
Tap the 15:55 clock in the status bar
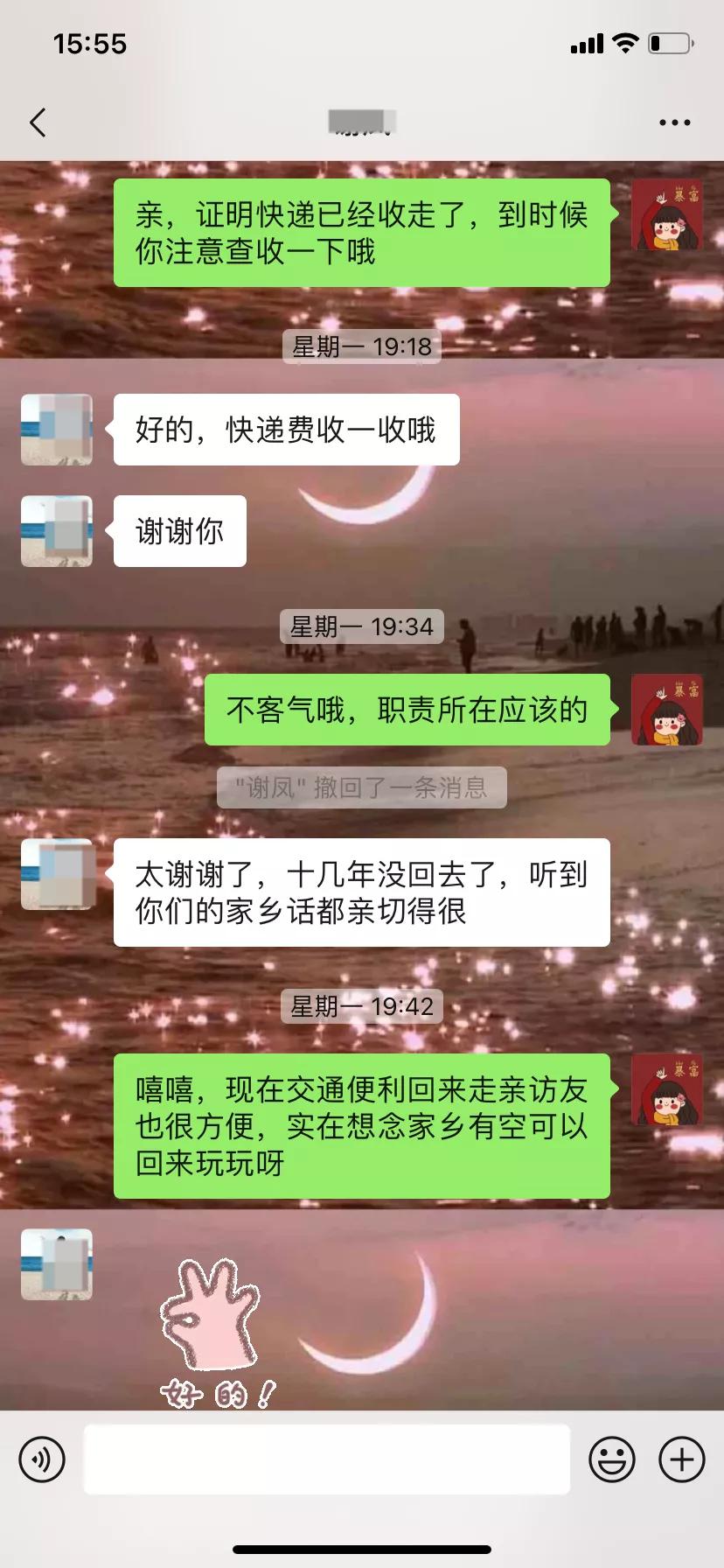click(x=89, y=44)
